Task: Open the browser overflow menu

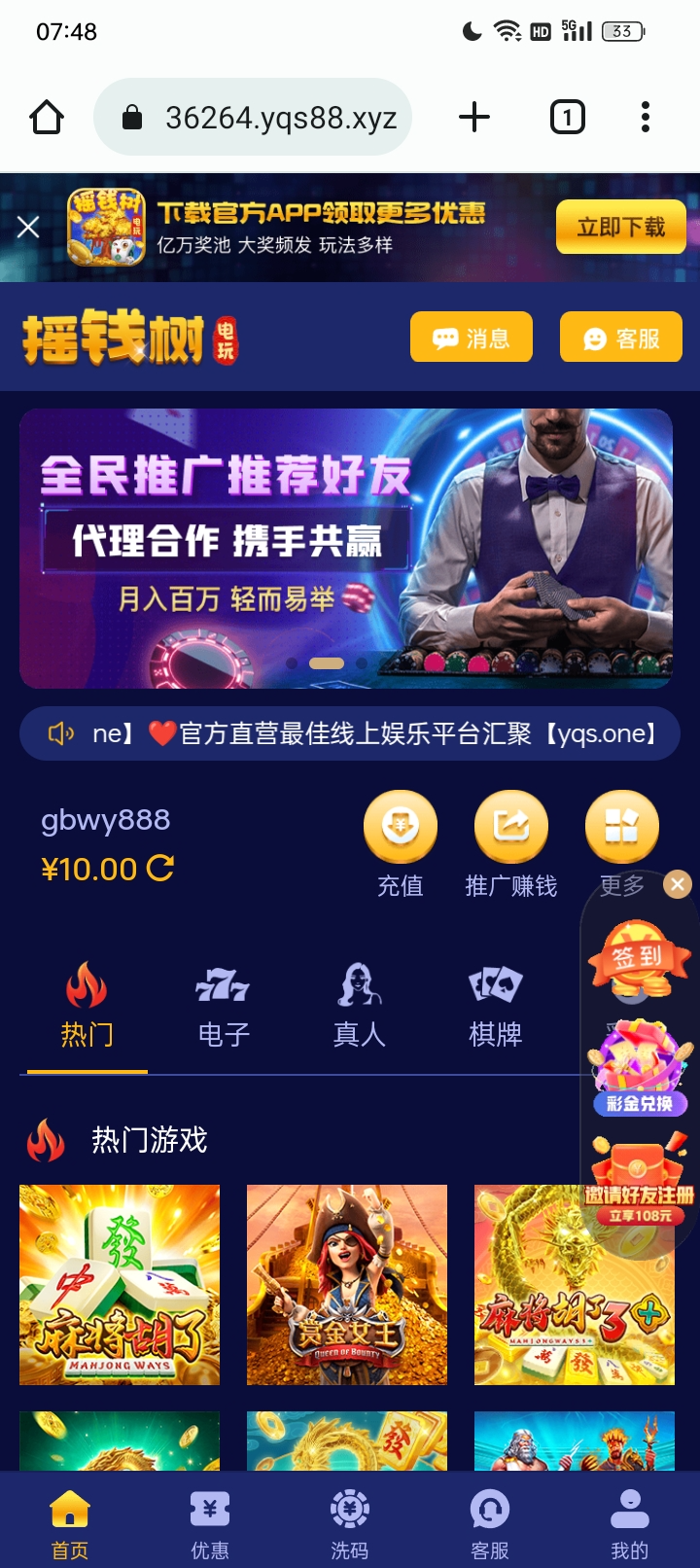Action: tap(645, 118)
